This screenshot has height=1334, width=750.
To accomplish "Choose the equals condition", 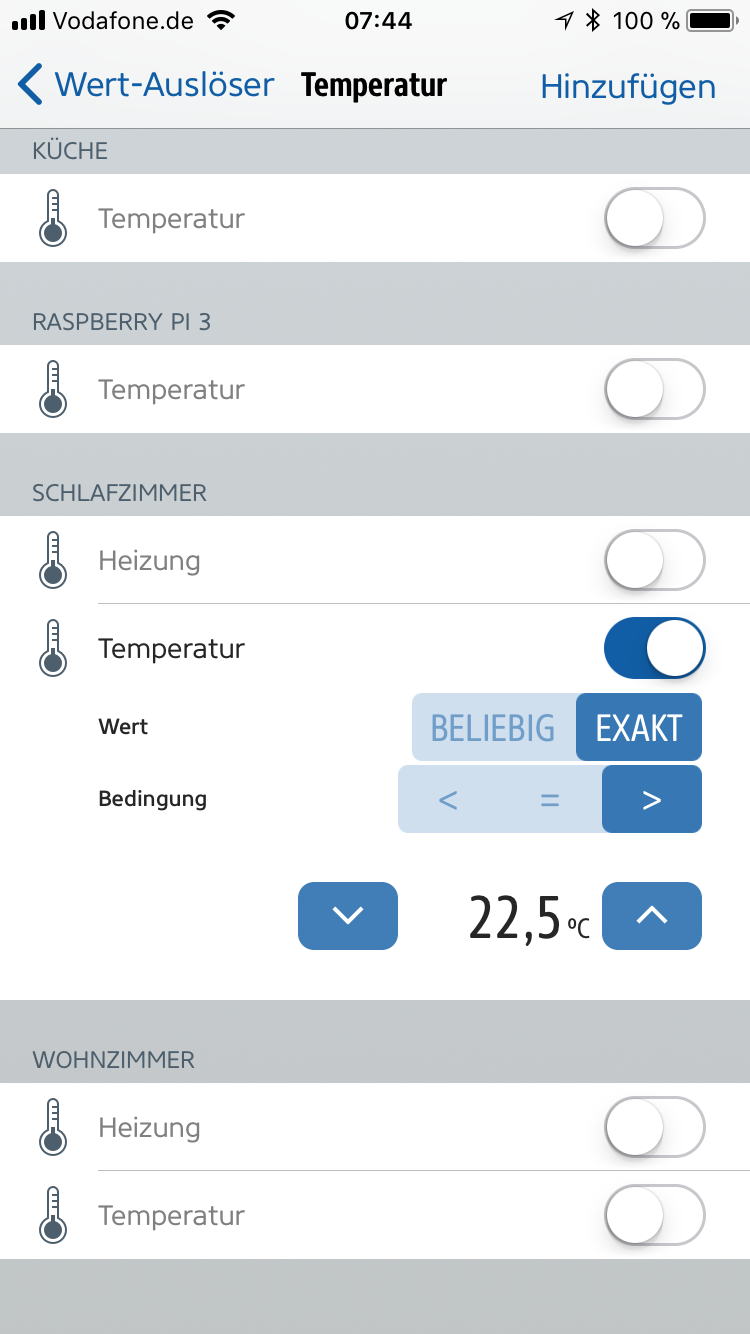I will (550, 799).
